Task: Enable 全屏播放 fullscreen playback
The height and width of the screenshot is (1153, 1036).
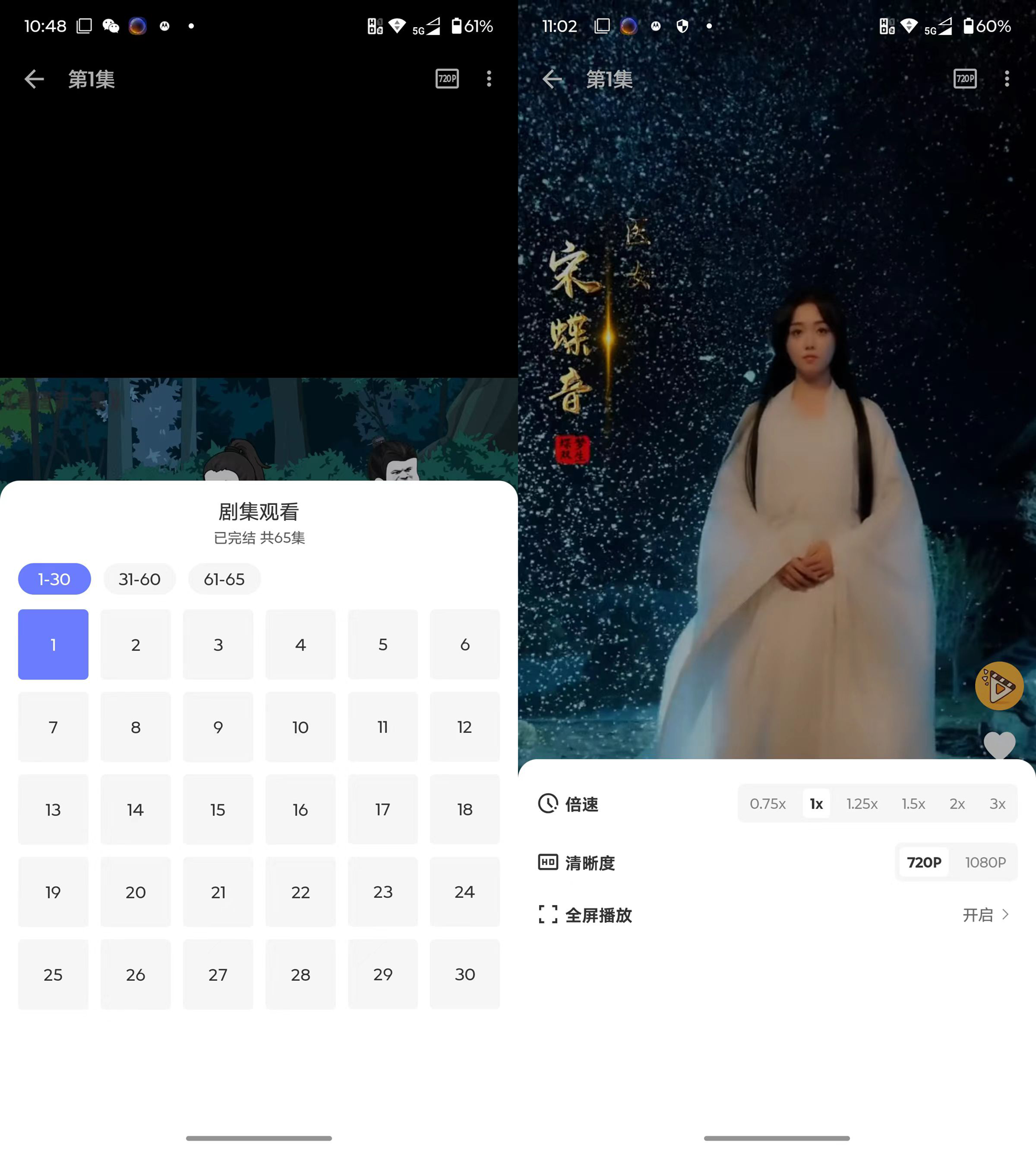Action: coord(985,915)
